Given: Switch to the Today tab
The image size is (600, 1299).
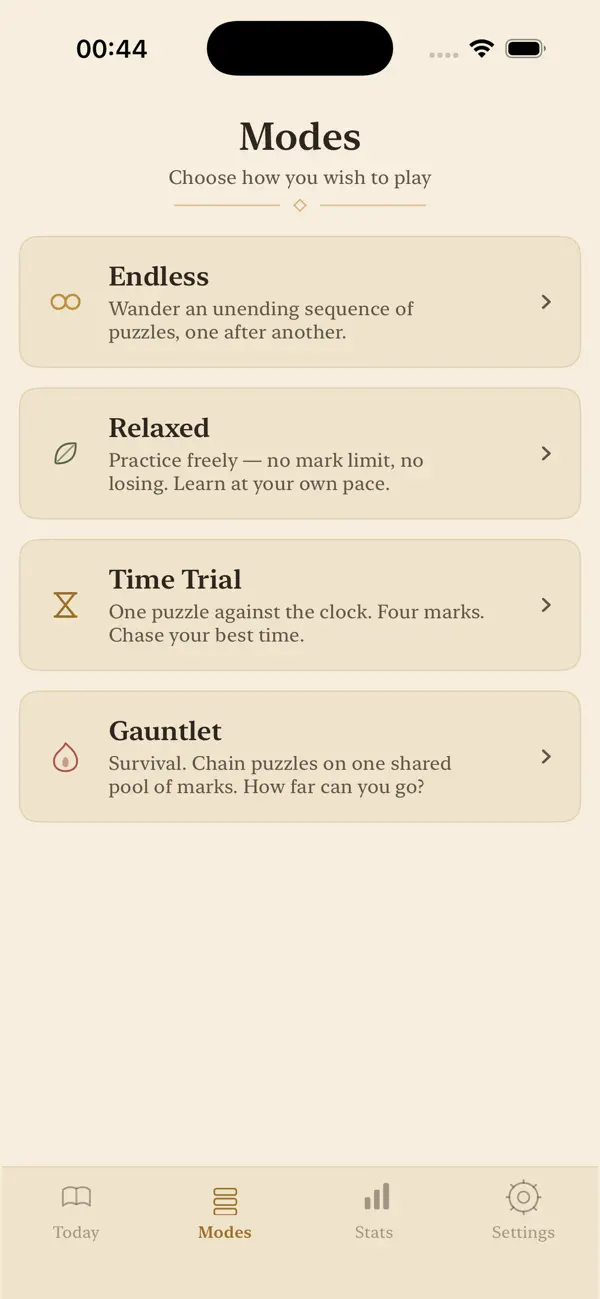Looking at the screenshot, I should click(76, 1211).
